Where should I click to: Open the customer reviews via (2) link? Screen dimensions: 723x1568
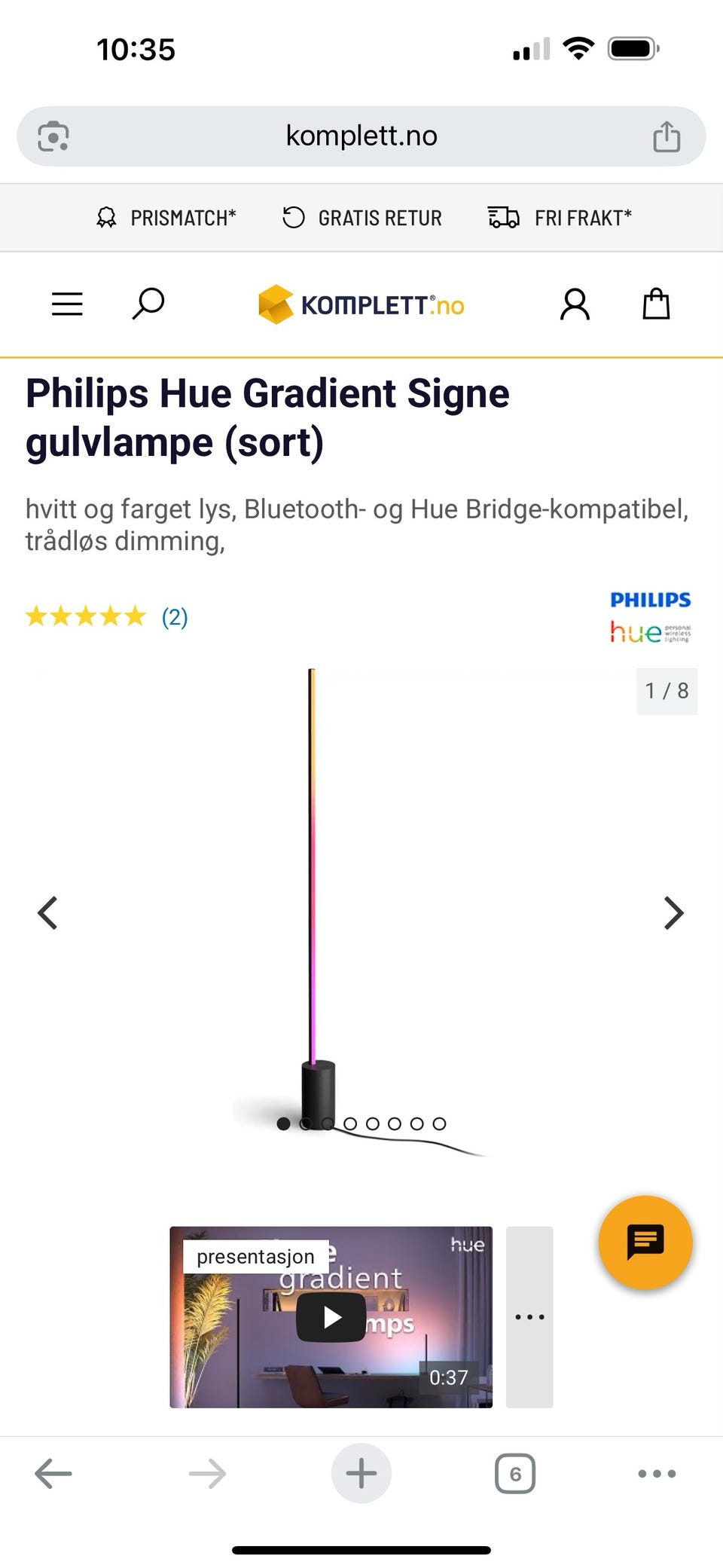(x=174, y=616)
